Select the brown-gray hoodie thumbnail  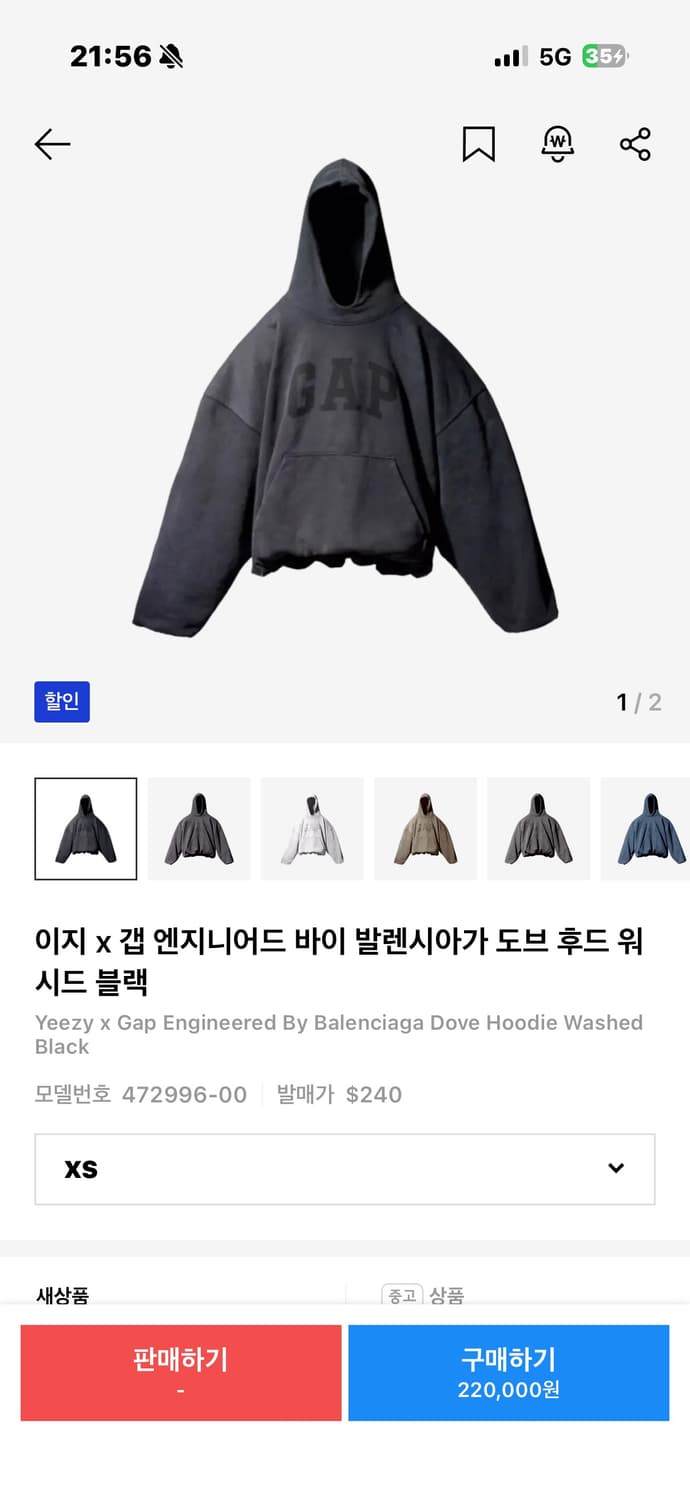(538, 829)
